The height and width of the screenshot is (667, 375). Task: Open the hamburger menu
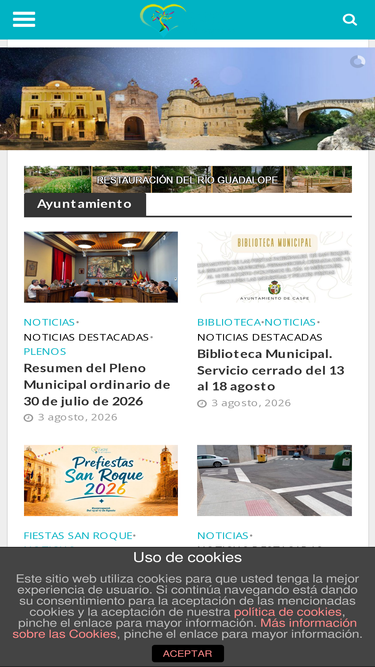[x=24, y=20]
